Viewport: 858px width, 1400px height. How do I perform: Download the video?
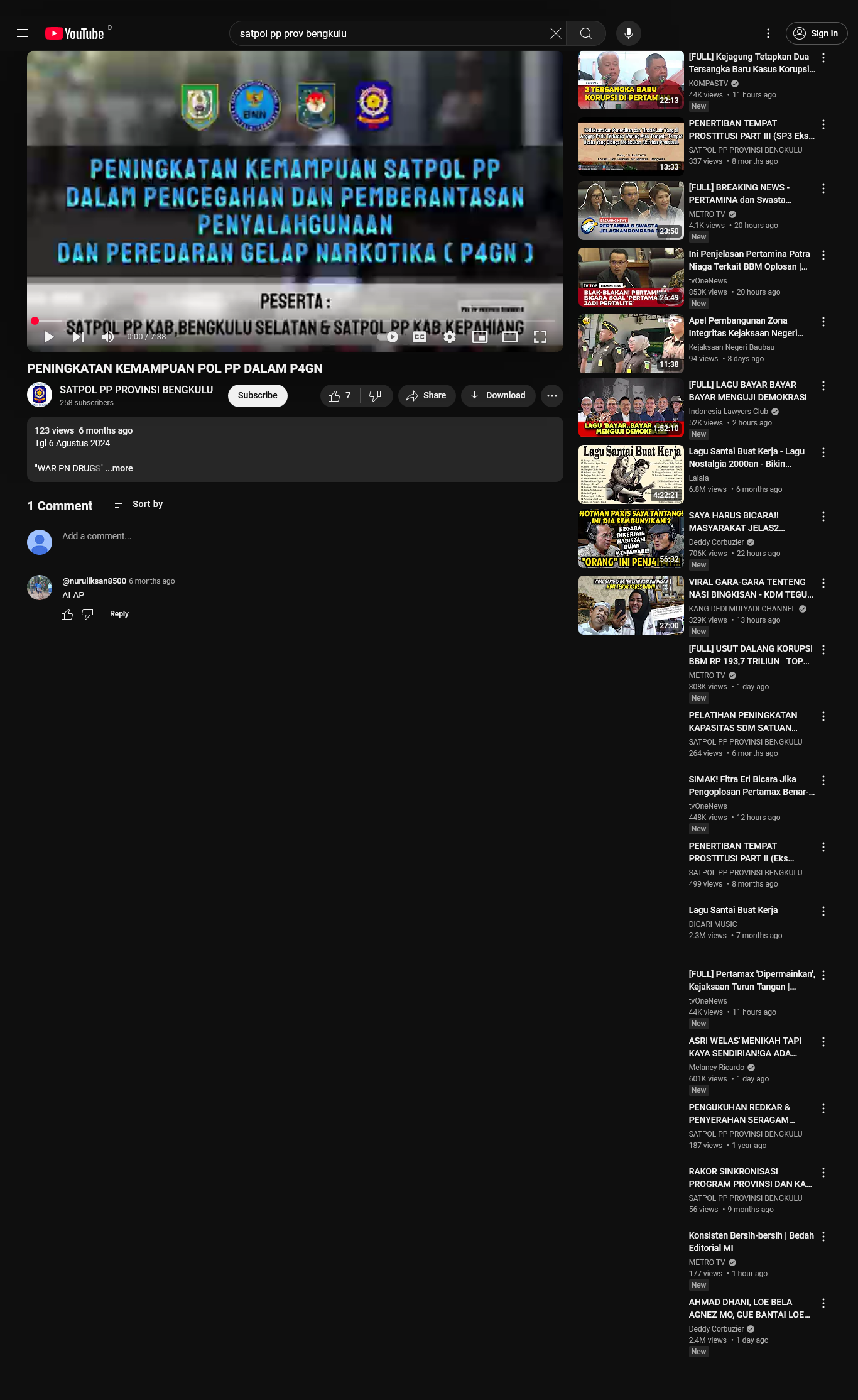[498, 396]
